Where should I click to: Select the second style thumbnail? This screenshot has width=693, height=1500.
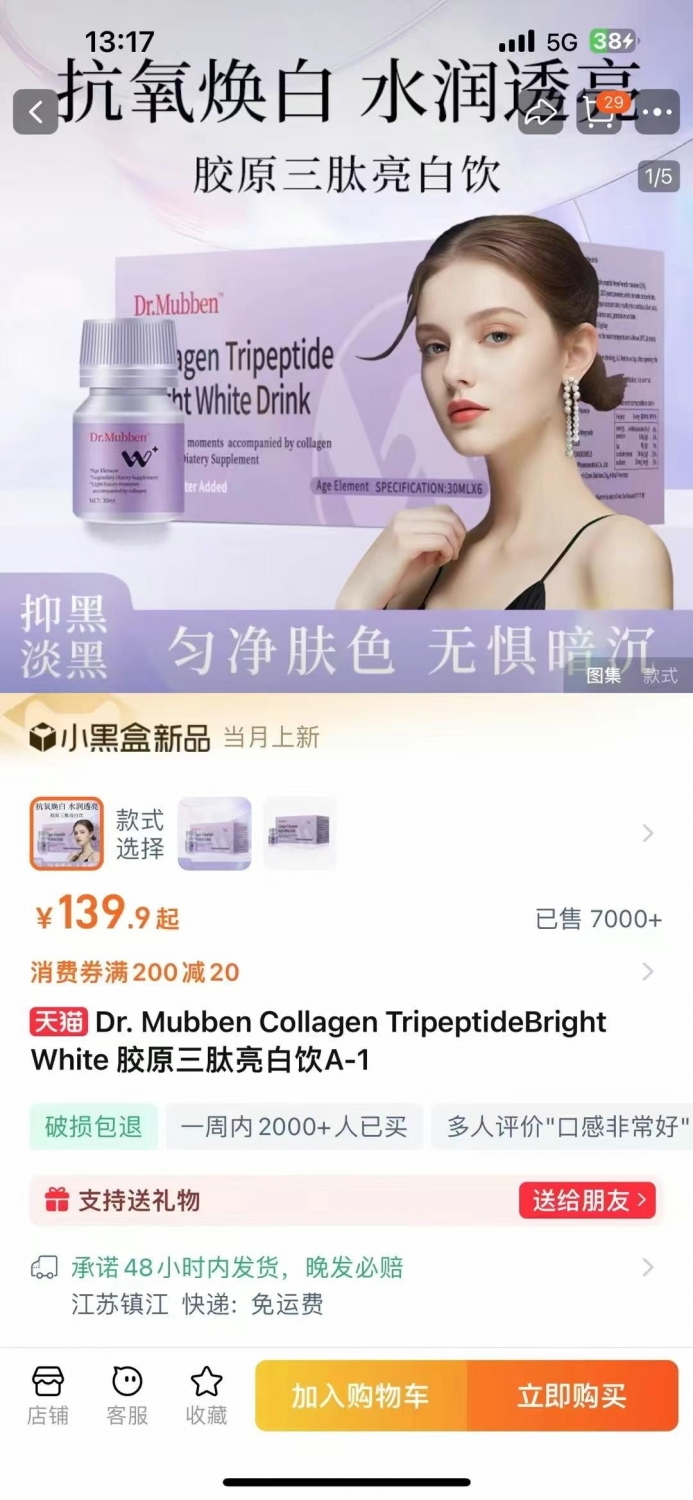tap(214, 833)
